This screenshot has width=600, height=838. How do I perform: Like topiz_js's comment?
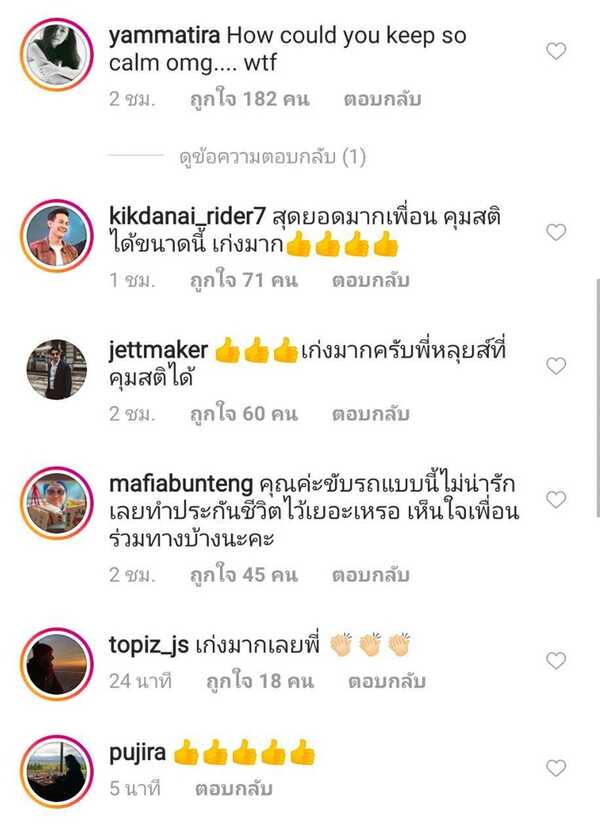tap(557, 660)
